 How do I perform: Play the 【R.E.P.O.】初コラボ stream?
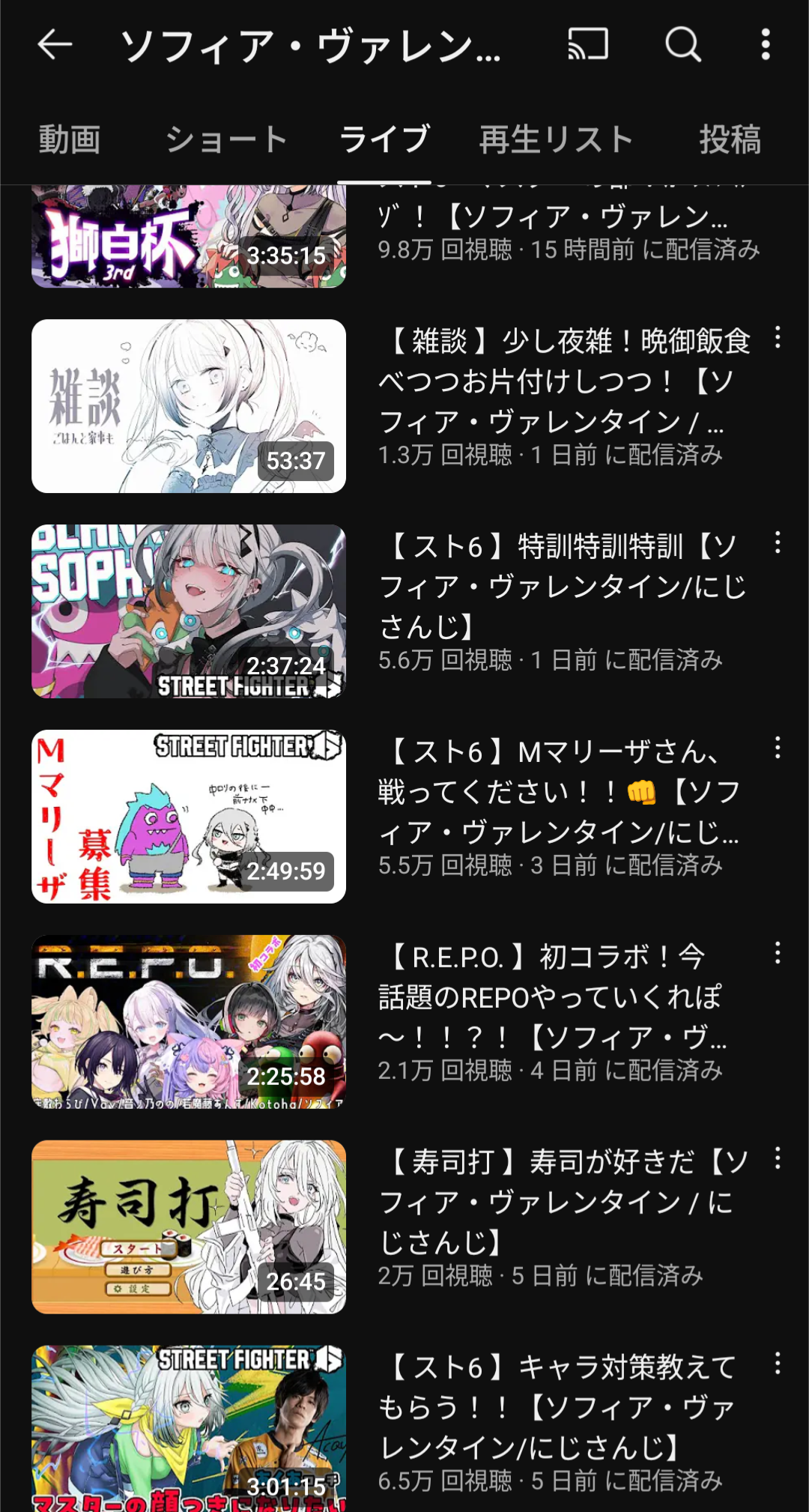pyautogui.click(x=189, y=1022)
